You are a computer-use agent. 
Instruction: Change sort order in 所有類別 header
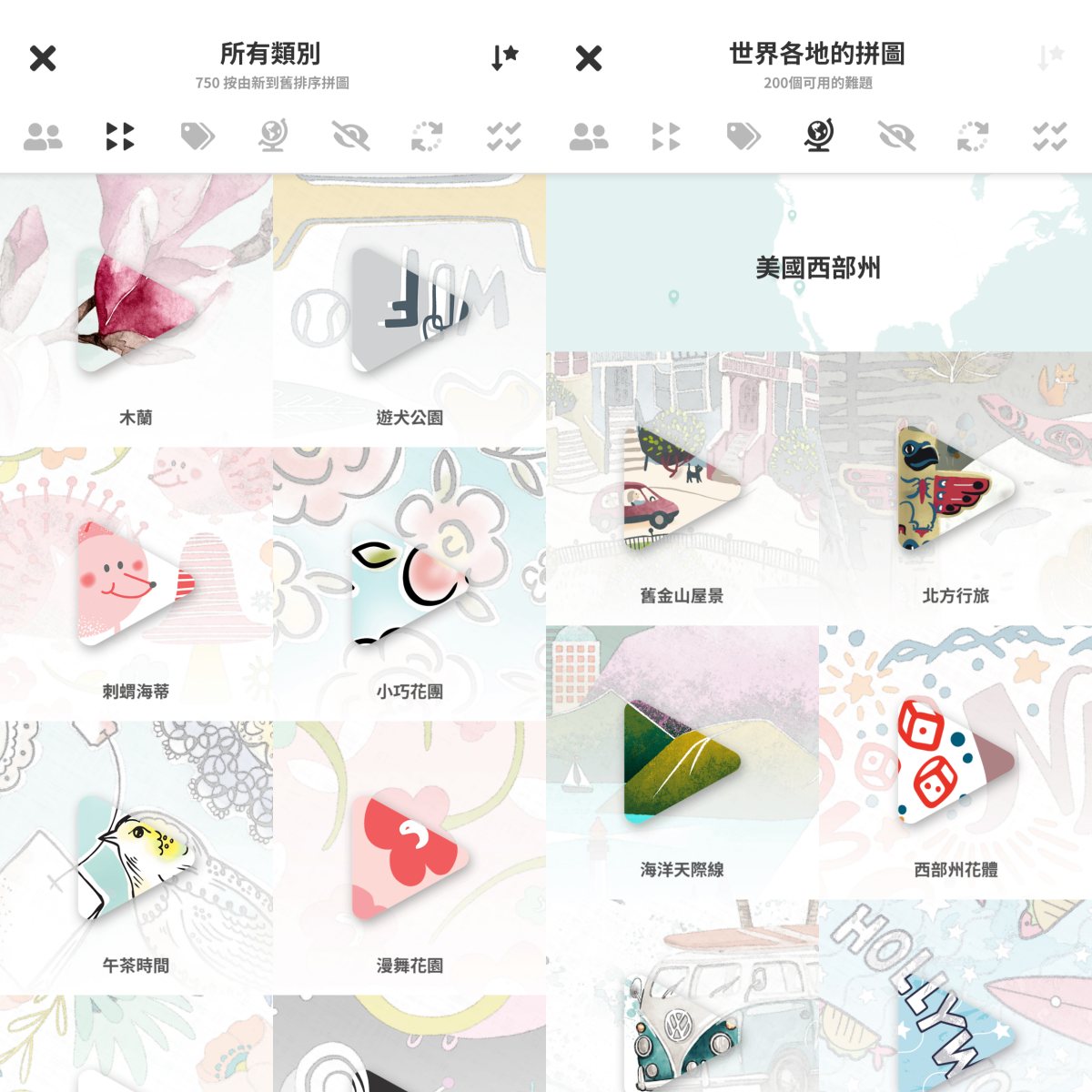point(503,57)
